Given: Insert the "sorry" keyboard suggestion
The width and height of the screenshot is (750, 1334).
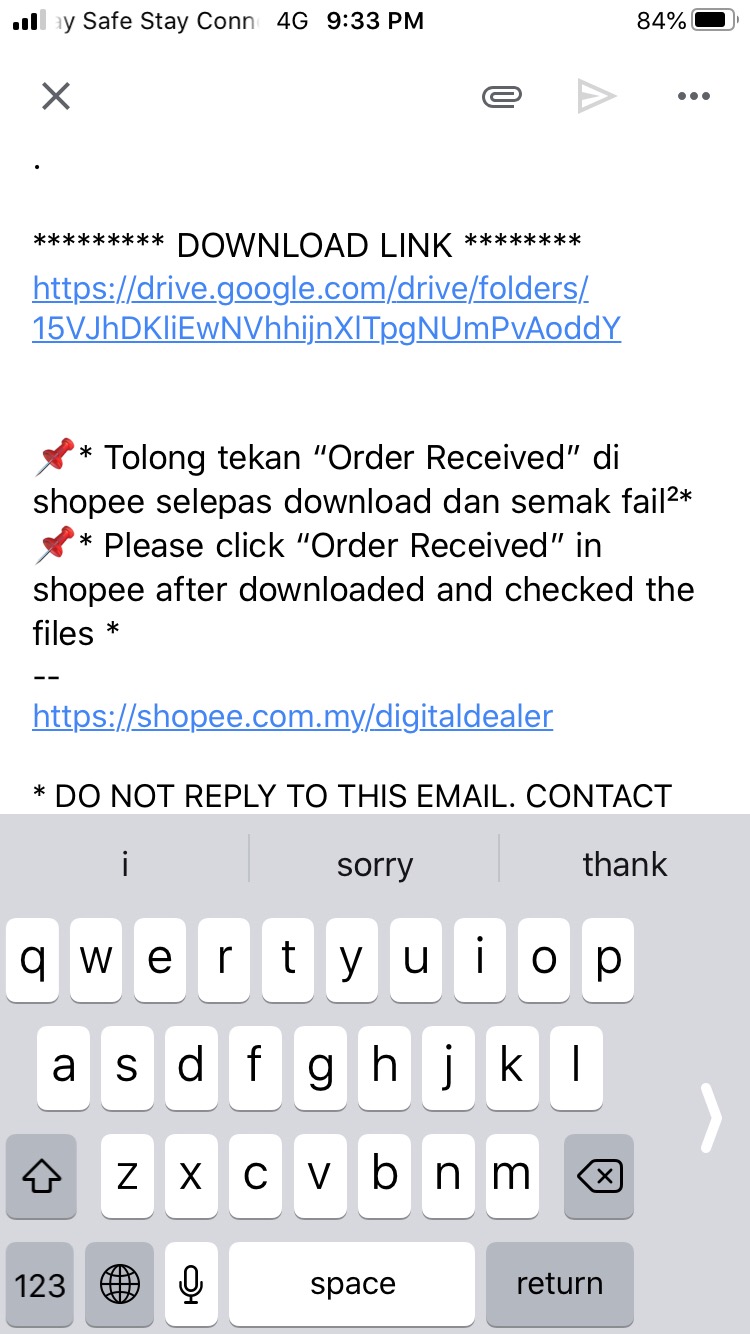Looking at the screenshot, I should [x=374, y=864].
